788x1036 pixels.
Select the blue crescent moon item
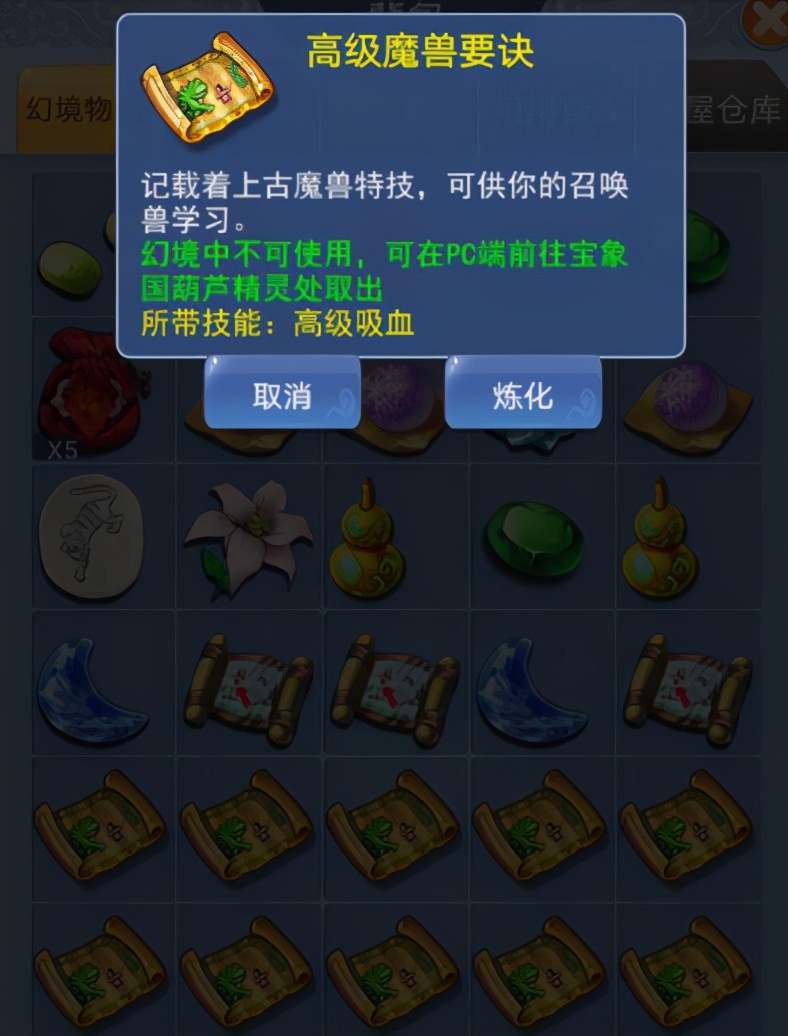[99, 685]
